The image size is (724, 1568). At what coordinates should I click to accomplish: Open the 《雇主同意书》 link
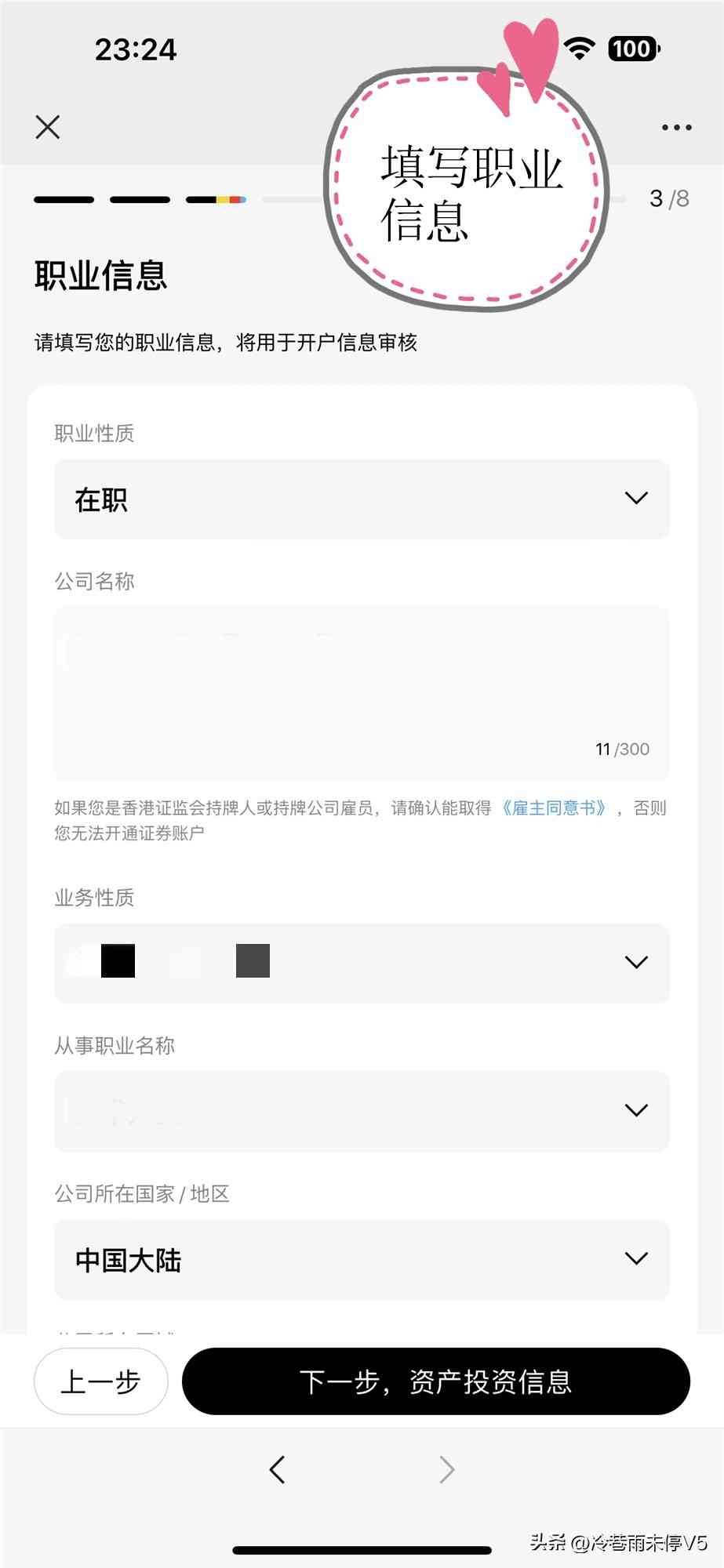coord(555,808)
